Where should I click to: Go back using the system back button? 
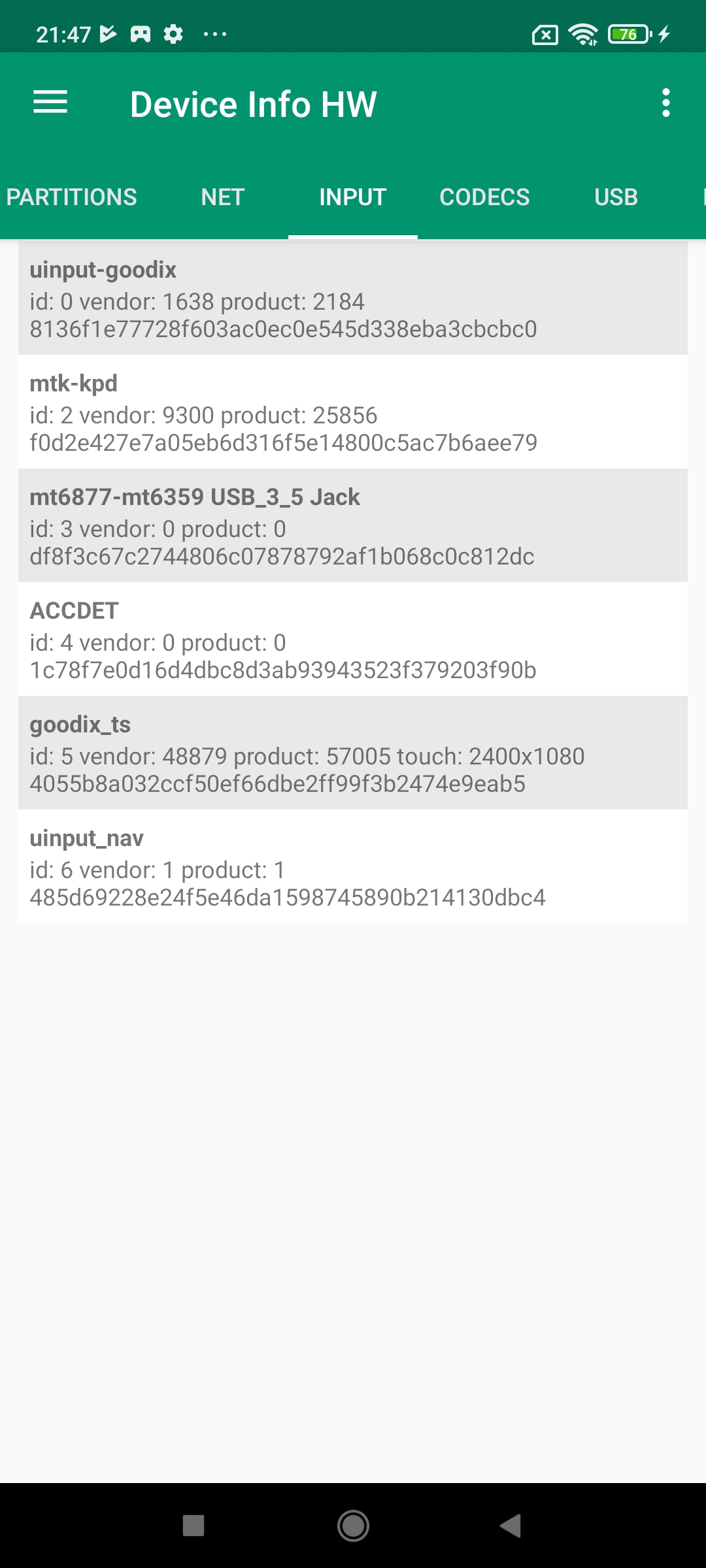[x=511, y=1526]
